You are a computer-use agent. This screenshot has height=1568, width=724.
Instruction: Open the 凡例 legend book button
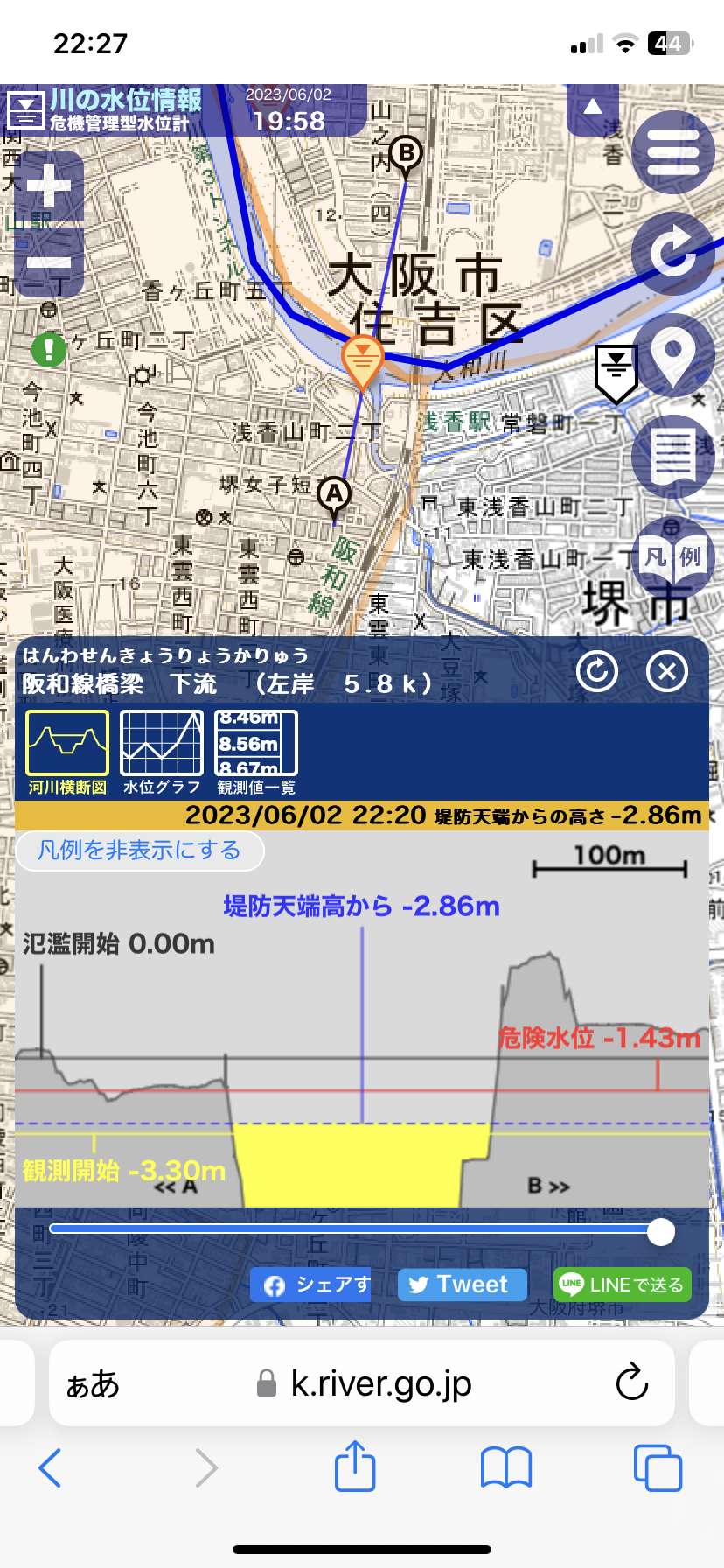(673, 557)
